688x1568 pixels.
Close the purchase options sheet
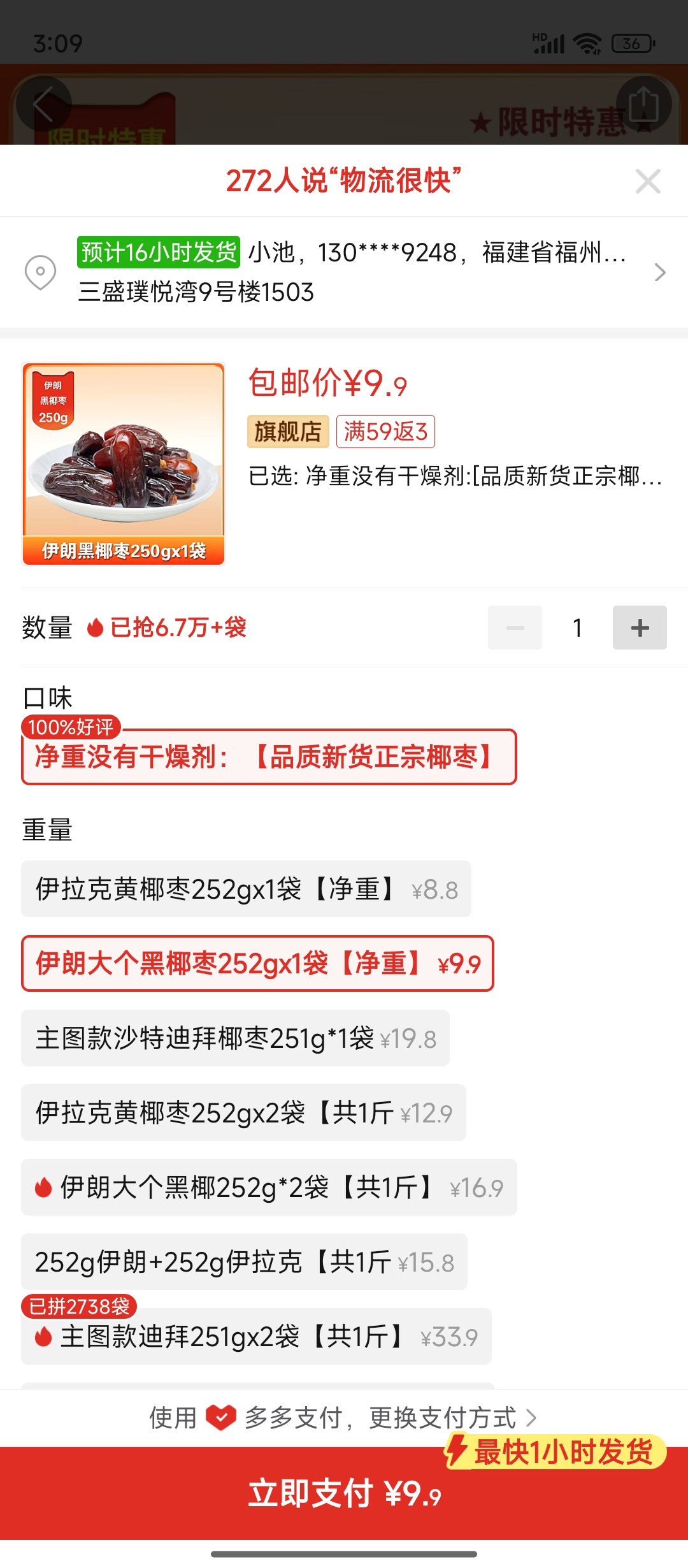coord(648,182)
